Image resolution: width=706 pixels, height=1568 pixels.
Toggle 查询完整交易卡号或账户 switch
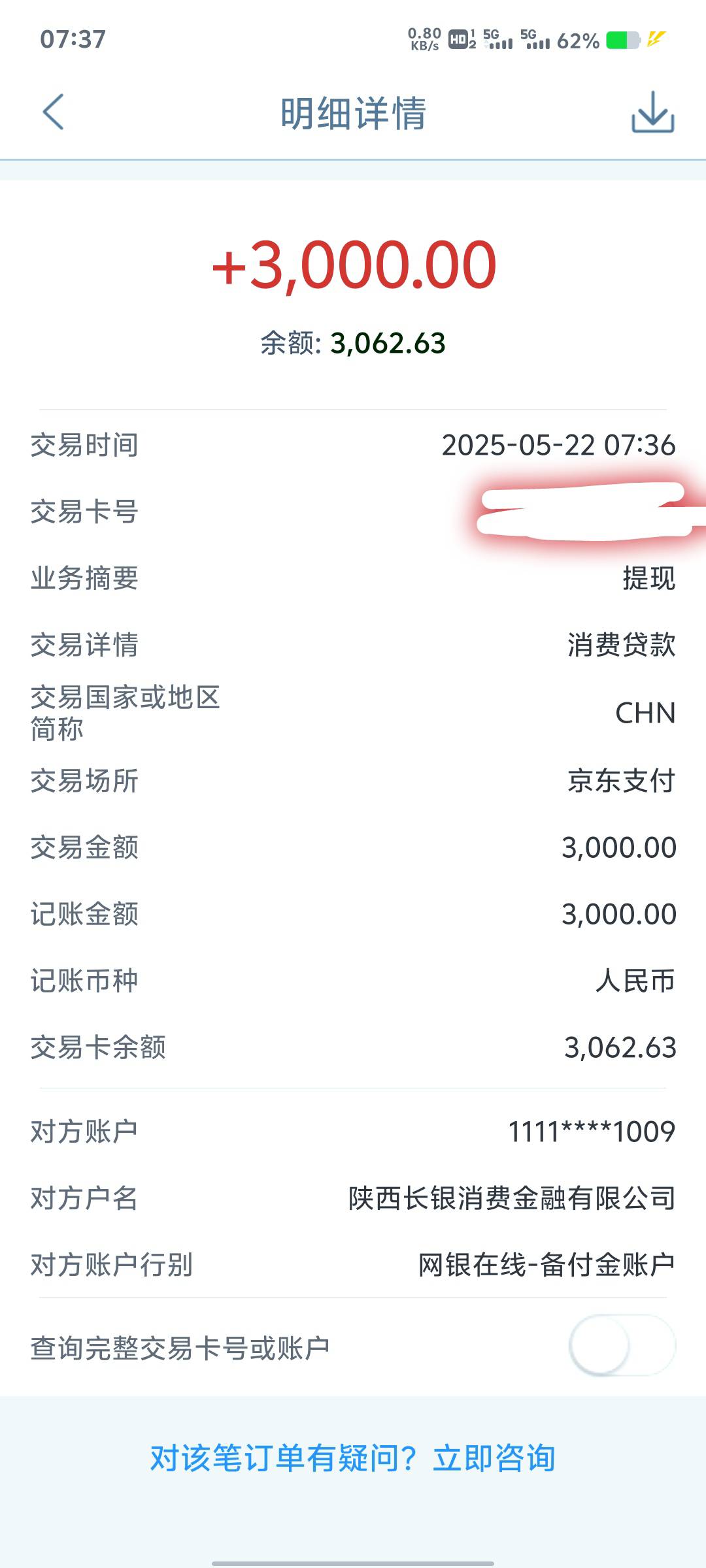[622, 1345]
